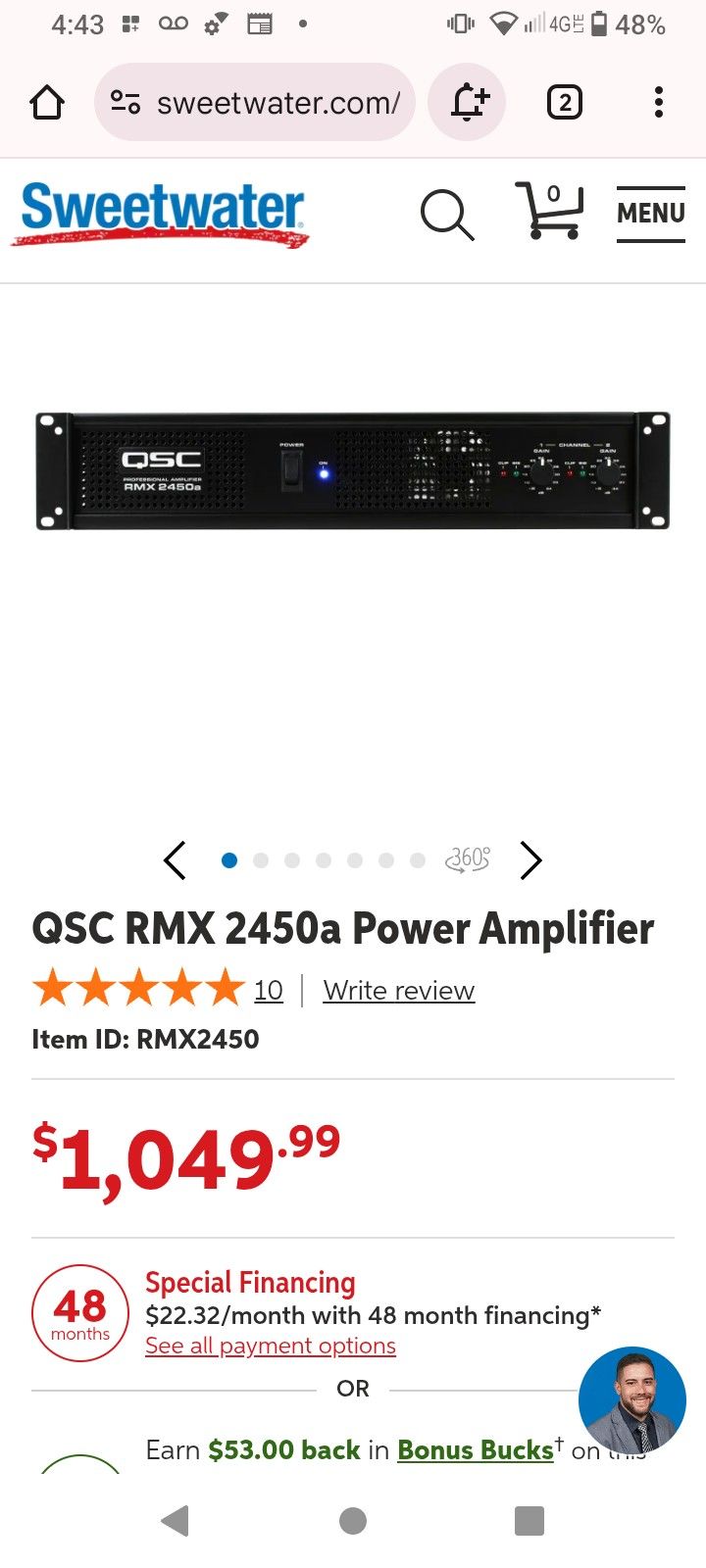Tap the Write review link
Viewport: 706px width, 1568px height.
pyautogui.click(x=398, y=991)
